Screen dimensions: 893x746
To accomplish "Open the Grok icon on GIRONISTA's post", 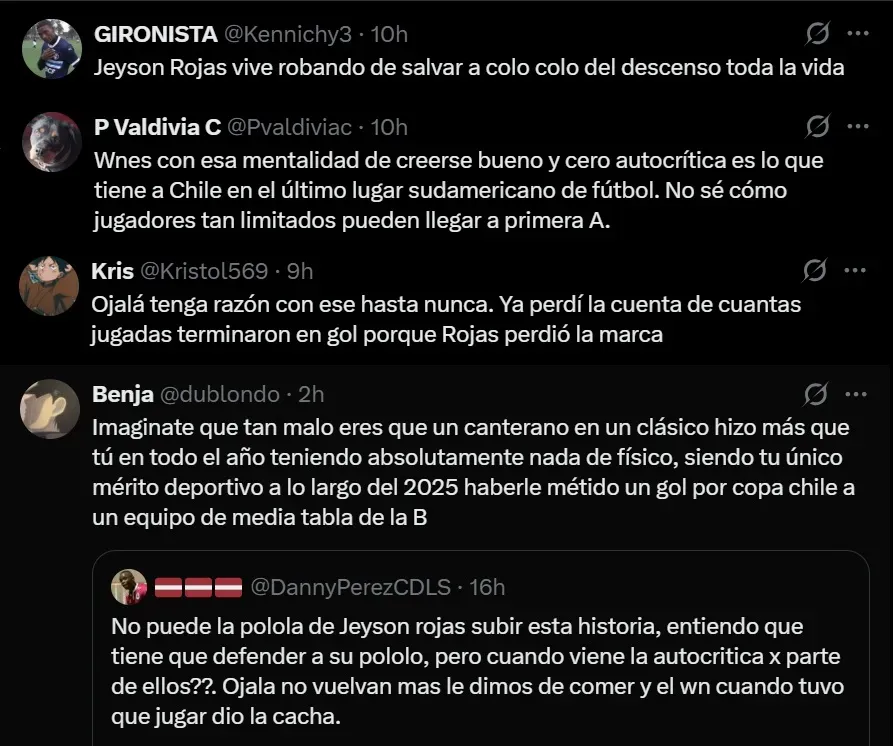I will pyautogui.click(x=816, y=34).
